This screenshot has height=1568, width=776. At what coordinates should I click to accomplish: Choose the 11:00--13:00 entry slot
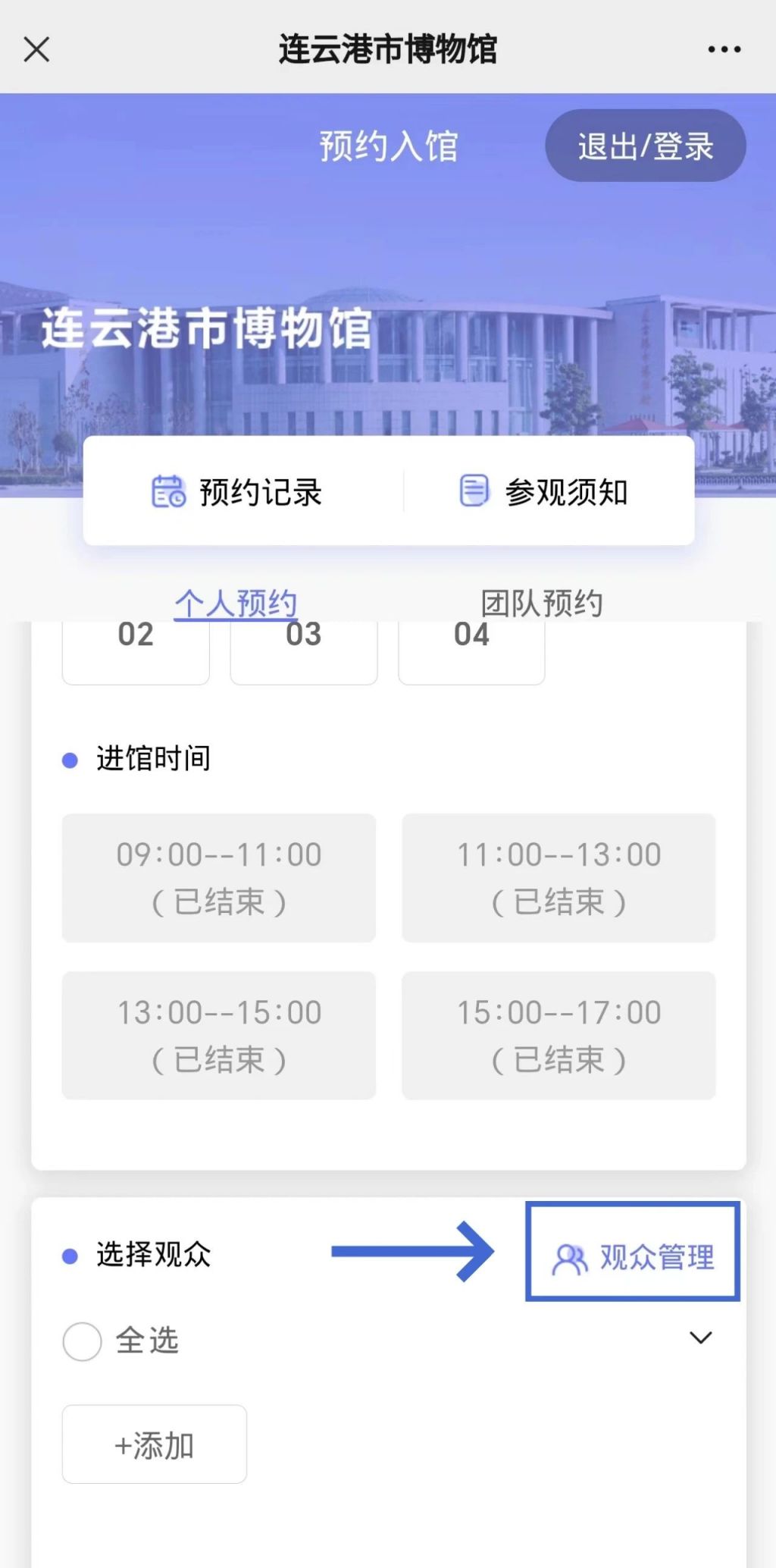(x=559, y=877)
